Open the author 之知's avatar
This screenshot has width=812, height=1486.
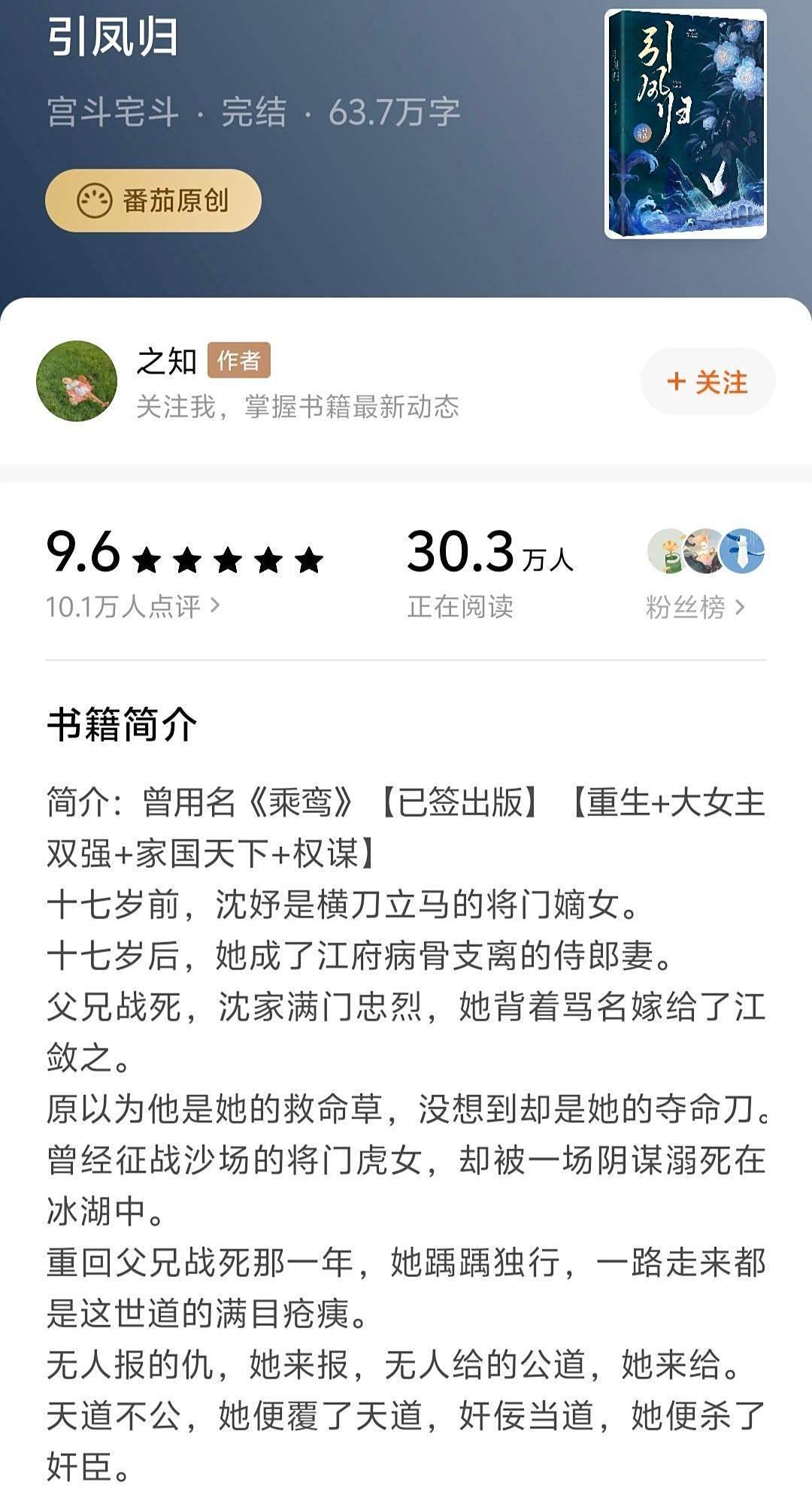[77, 381]
